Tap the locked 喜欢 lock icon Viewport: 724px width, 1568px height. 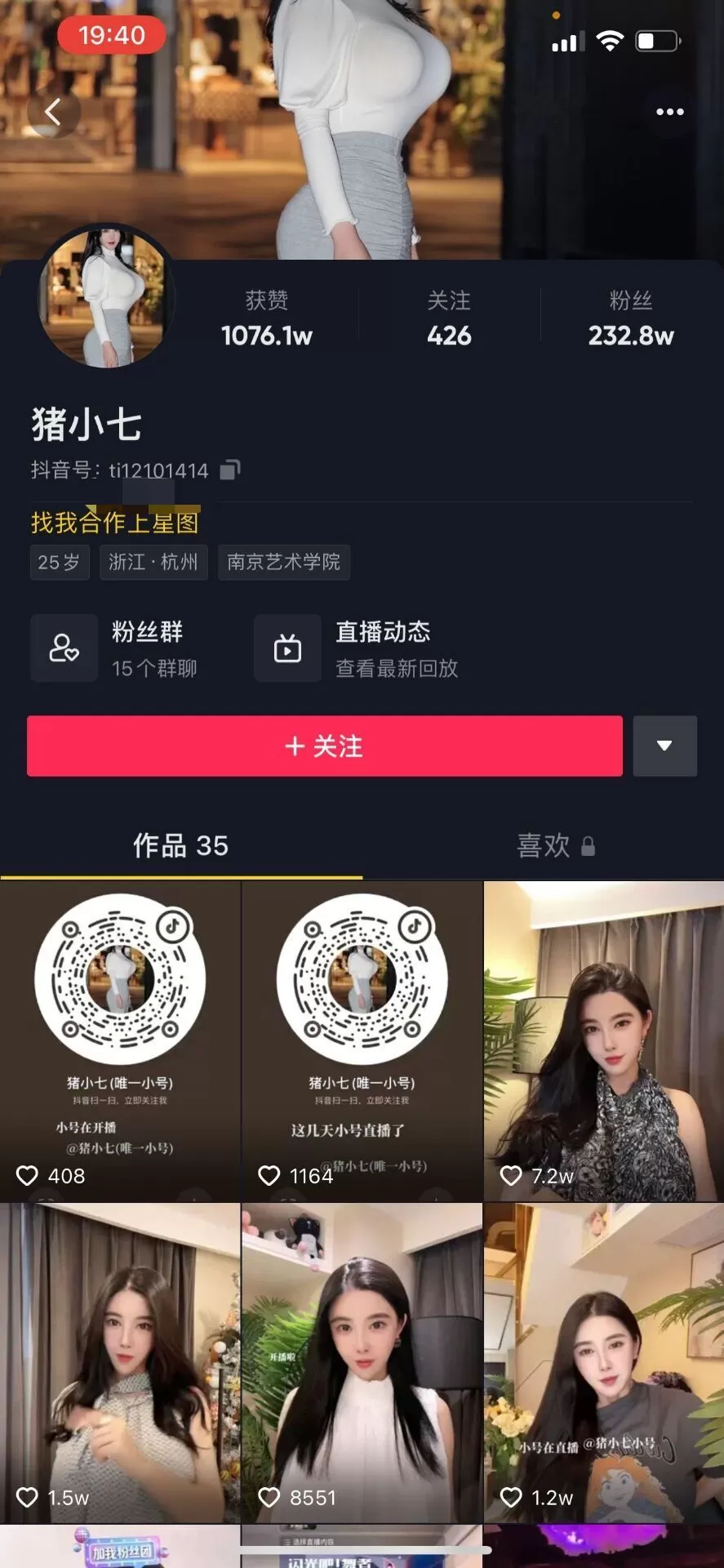pyautogui.click(x=589, y=847)
